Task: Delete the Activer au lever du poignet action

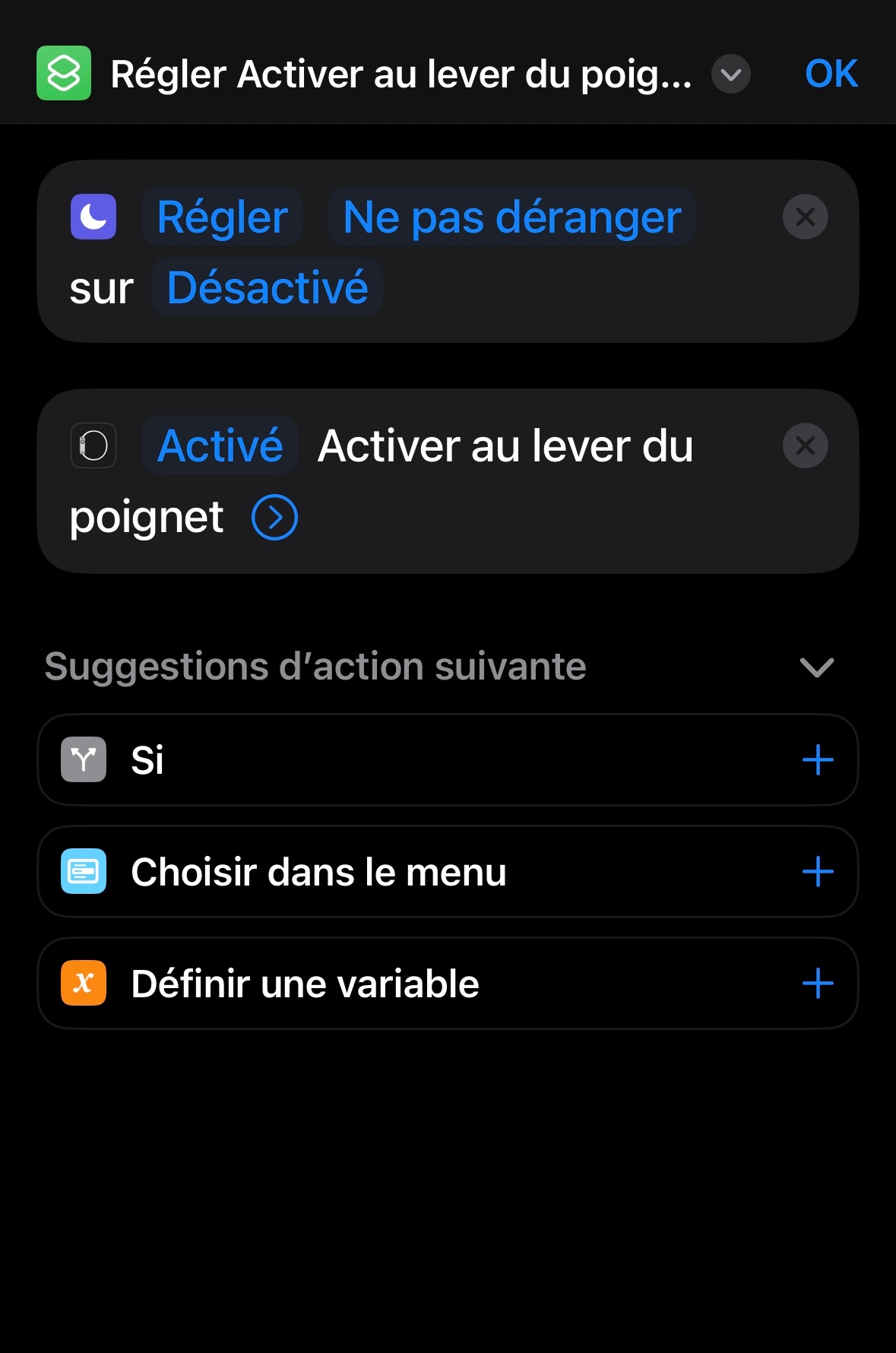Action: point(805,446)
